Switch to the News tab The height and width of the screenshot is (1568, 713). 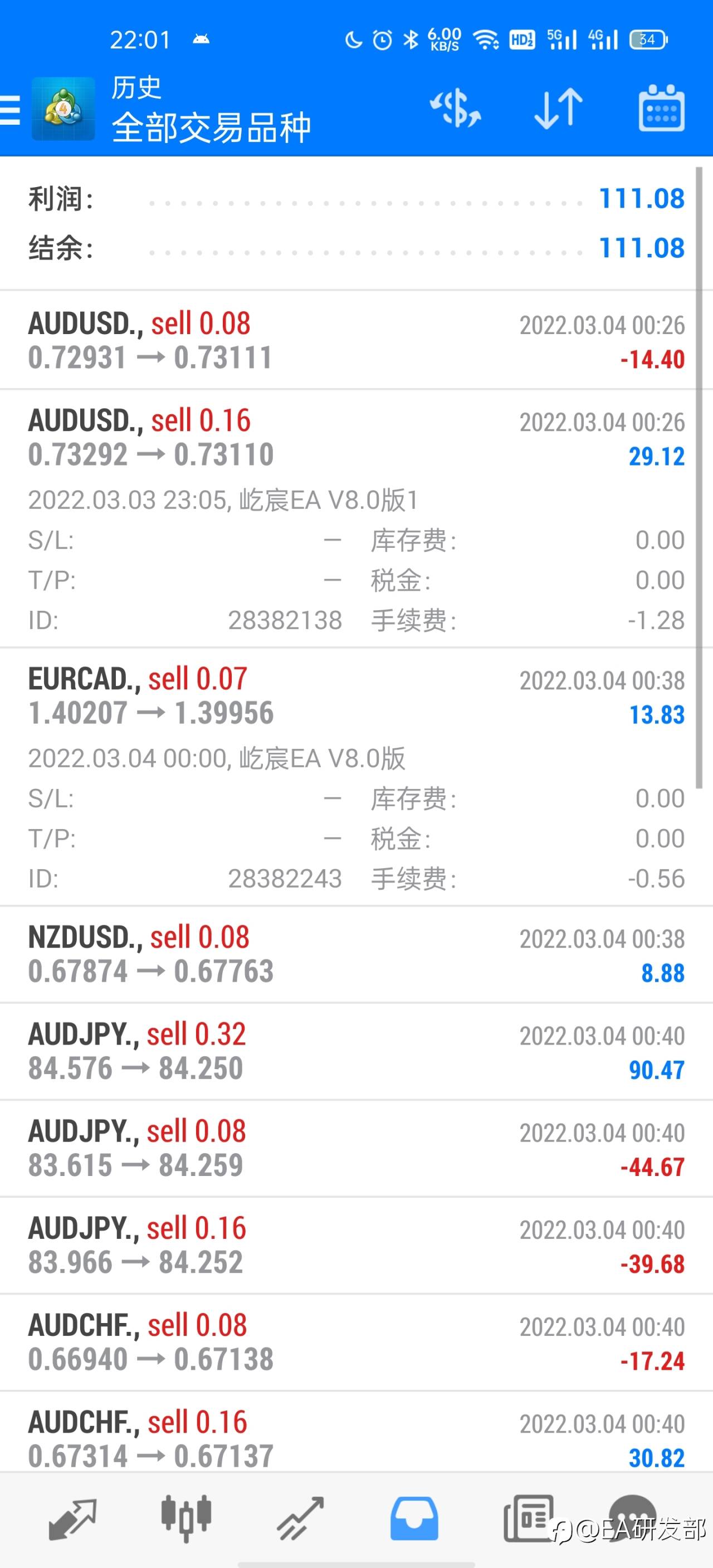(x=528, y=1518)
